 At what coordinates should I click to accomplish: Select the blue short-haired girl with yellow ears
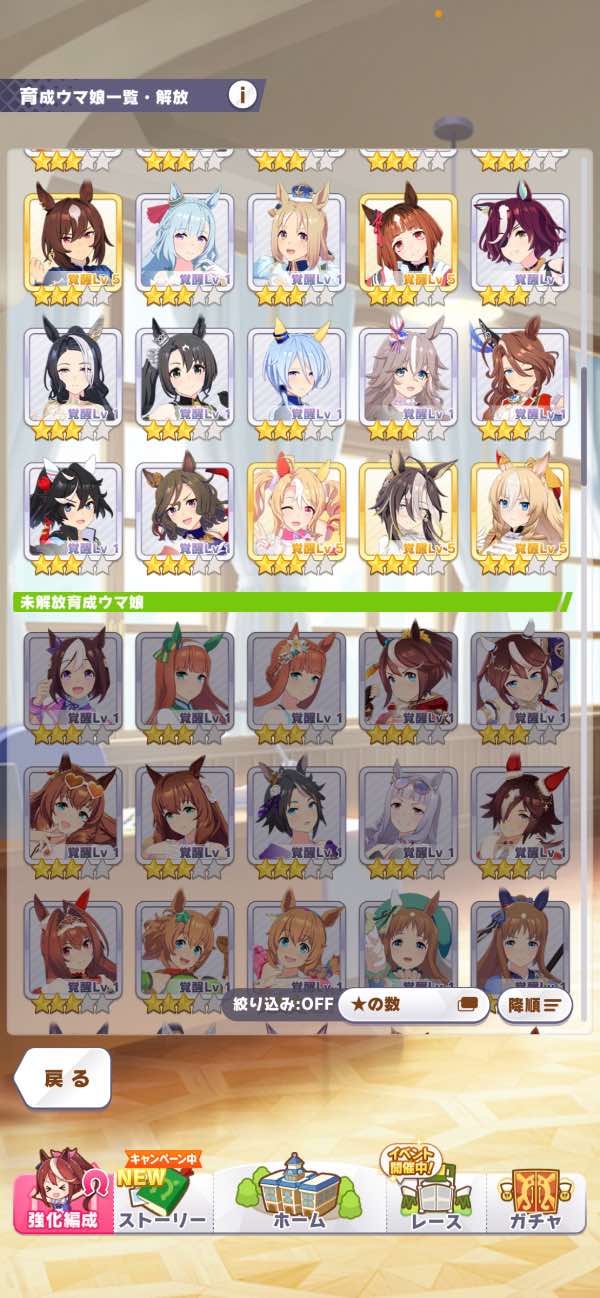[296, 377]
